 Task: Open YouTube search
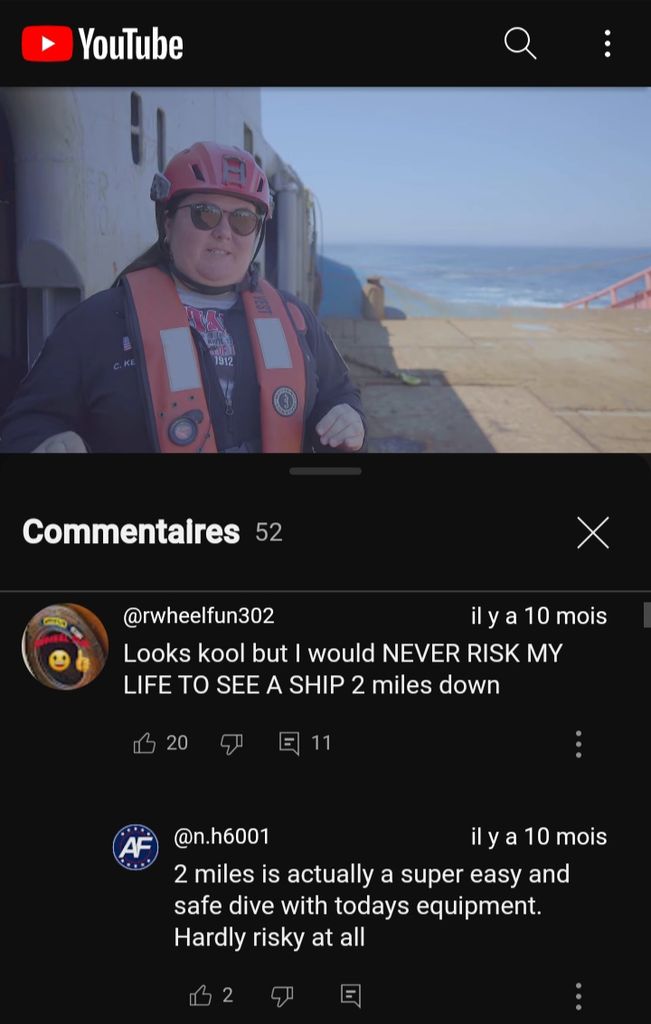tap(520, 43)
